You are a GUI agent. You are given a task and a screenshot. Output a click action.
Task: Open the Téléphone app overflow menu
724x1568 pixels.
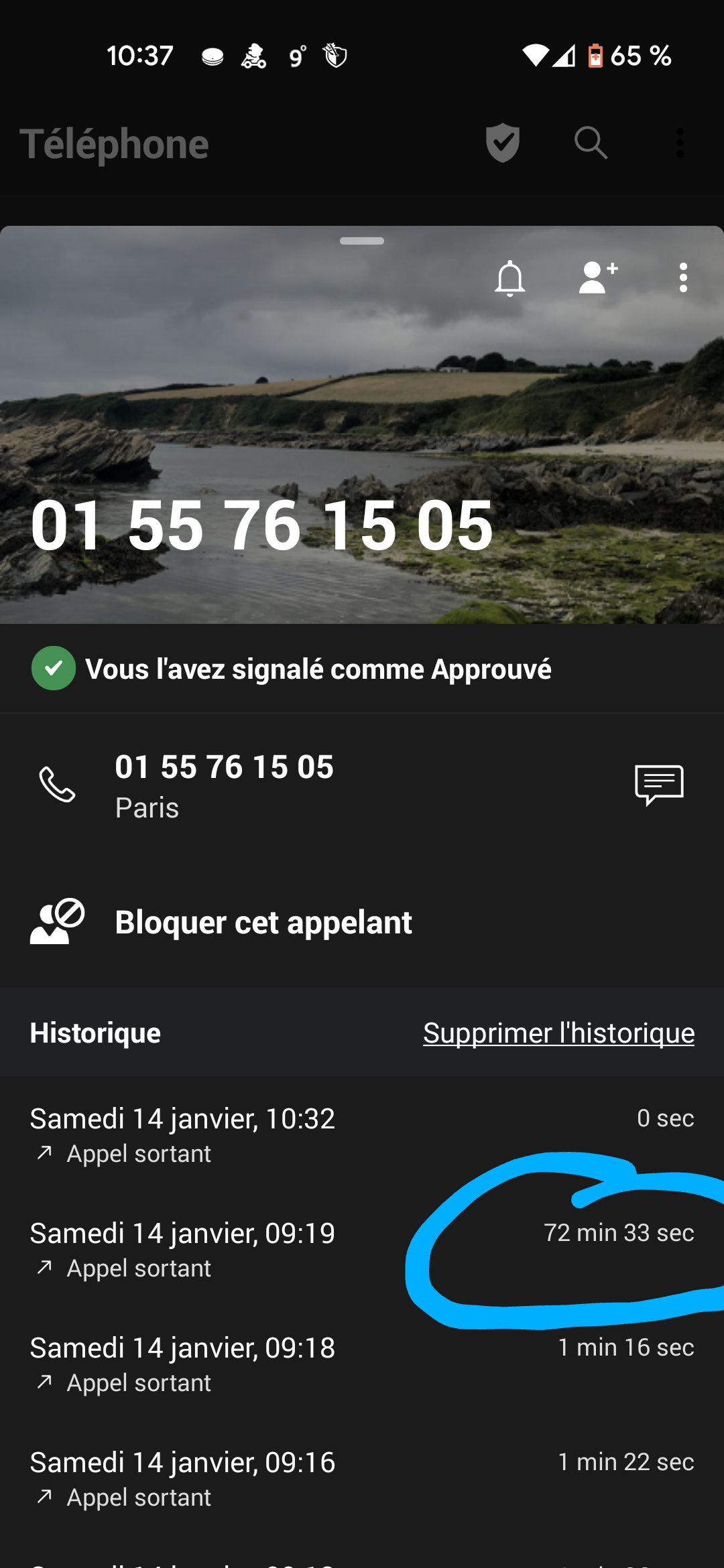point(680,143)
